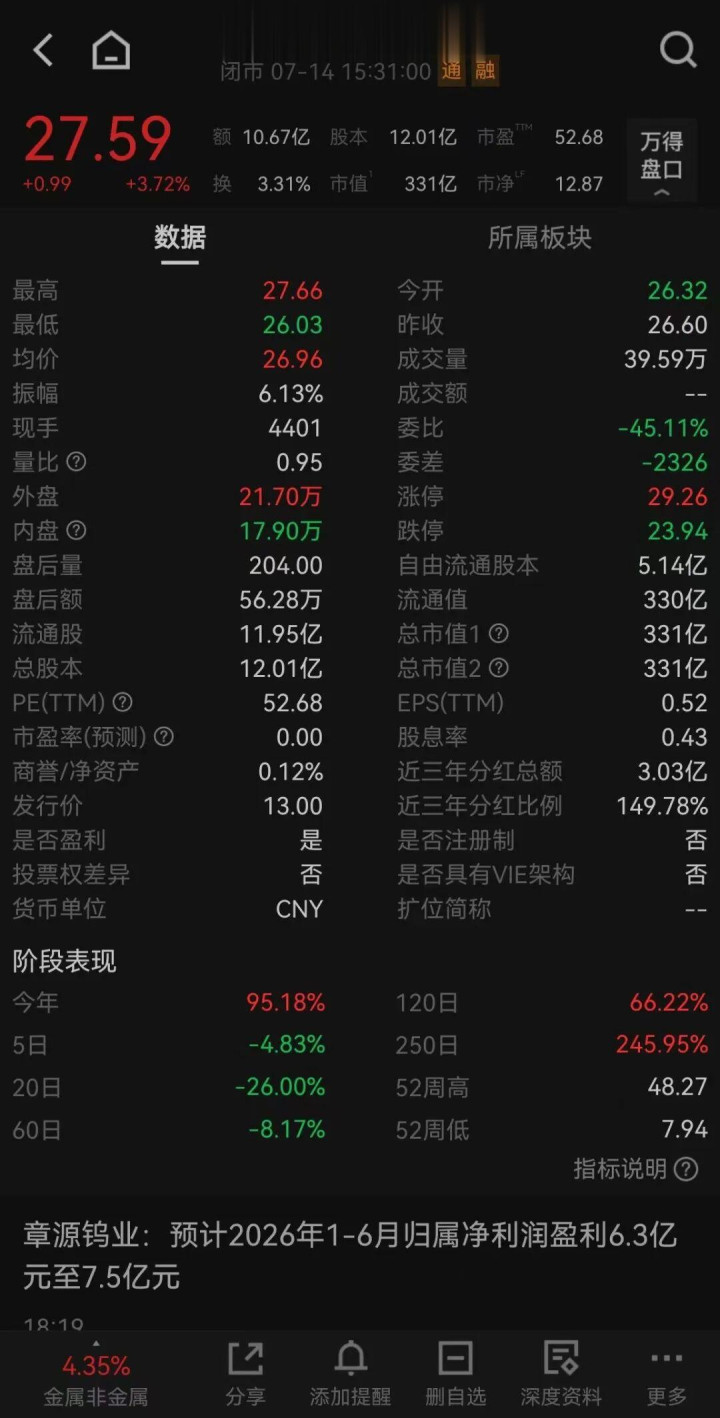Read the 章源钨业 profit forecast news
Image resolution: width=720 pixels, height=1418 pixels.
[x=350, y=1256]
